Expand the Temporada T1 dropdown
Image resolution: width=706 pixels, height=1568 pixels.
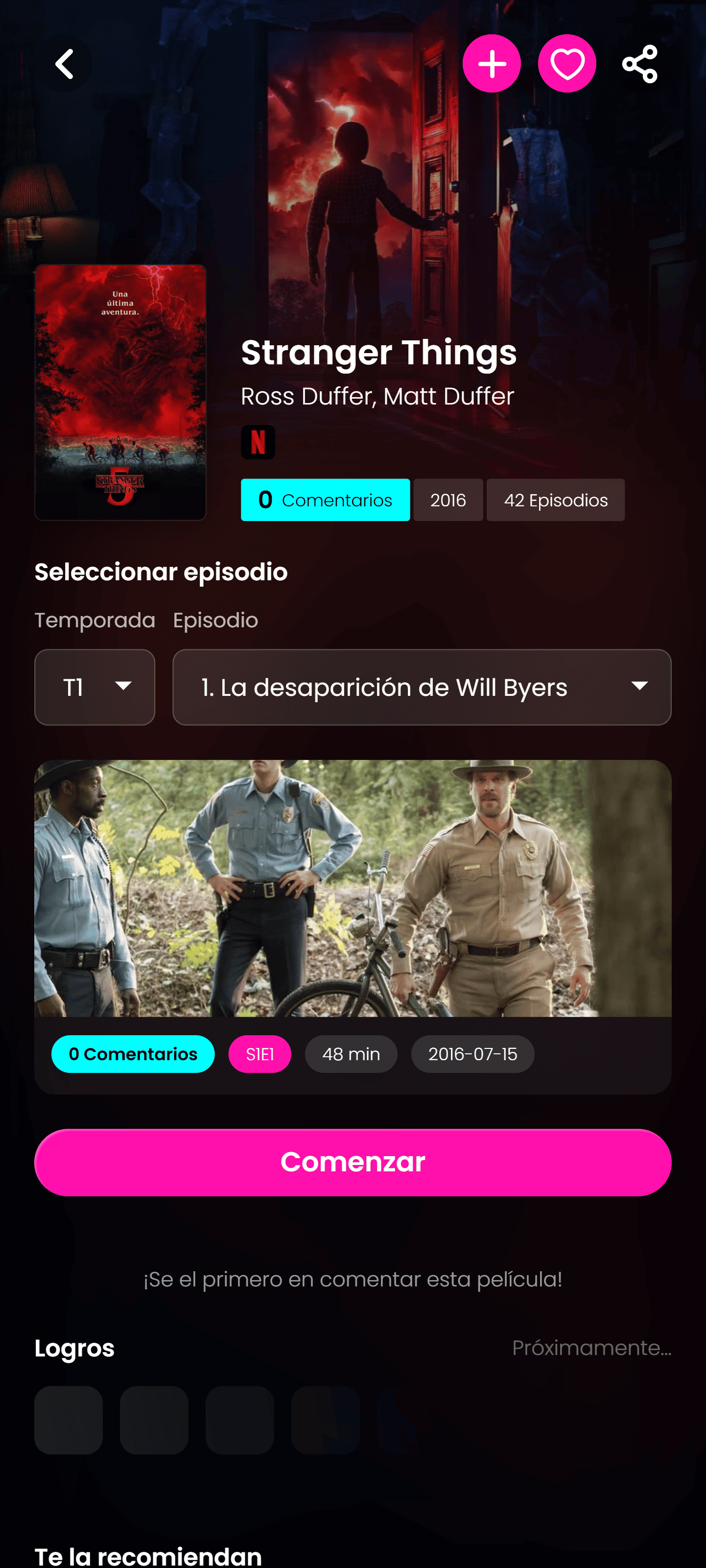tap(94, 687)
